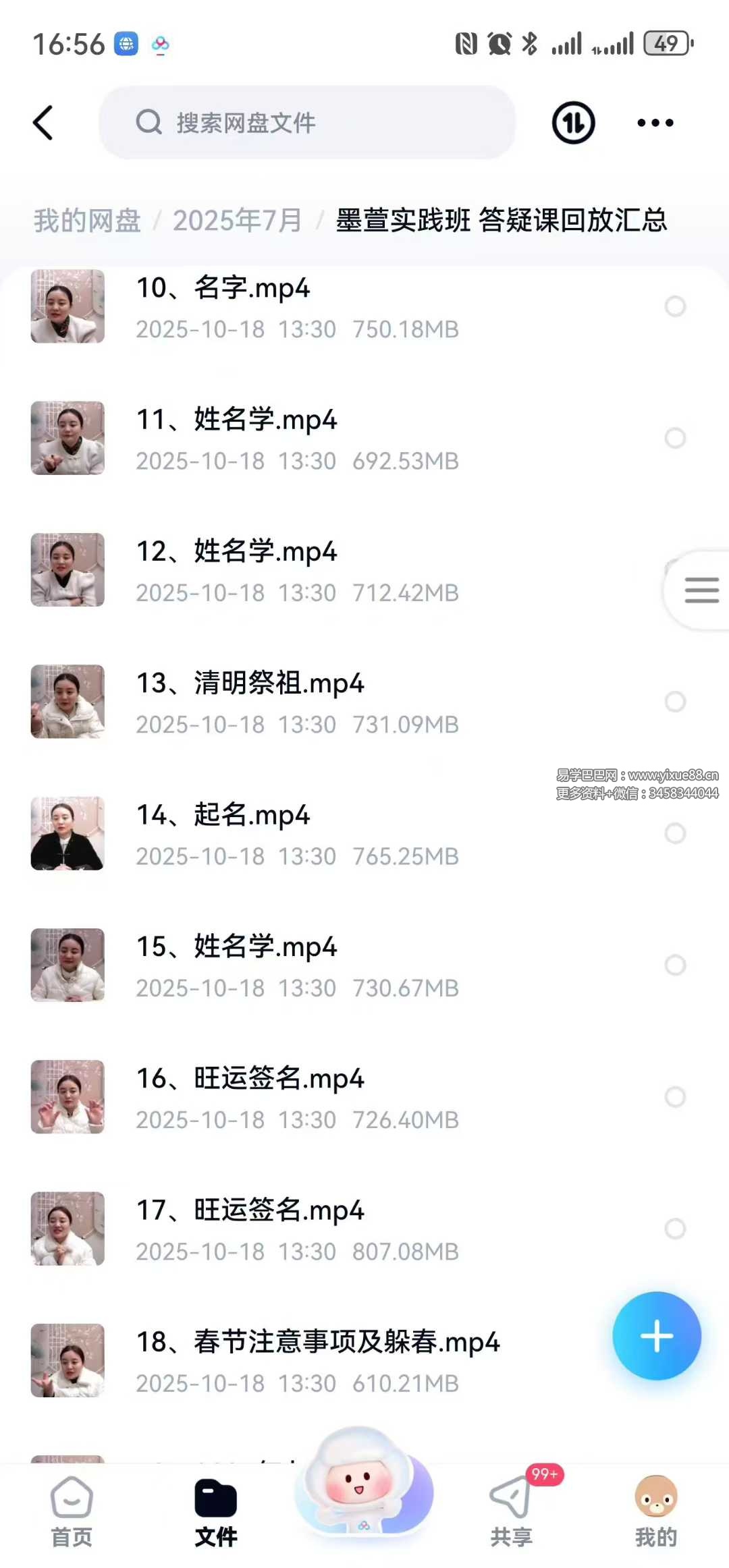The width and height of the screenshot is (729, 1568).
Task: Open the three-dot overflow menu
Action: pyautogui.click(x=655, y=123)
